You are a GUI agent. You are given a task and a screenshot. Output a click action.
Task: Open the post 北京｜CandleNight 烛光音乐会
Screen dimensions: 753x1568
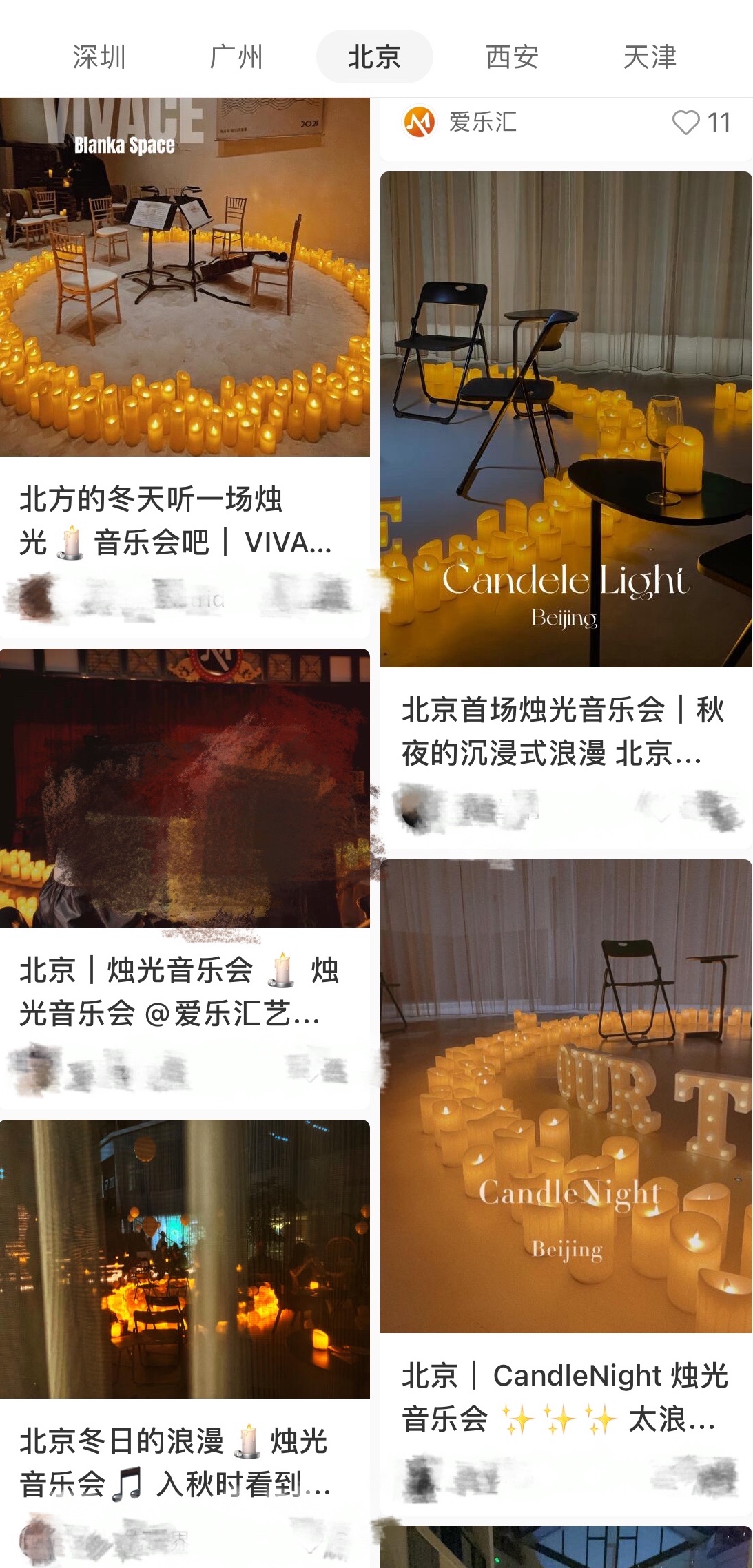pos(565,1398)
